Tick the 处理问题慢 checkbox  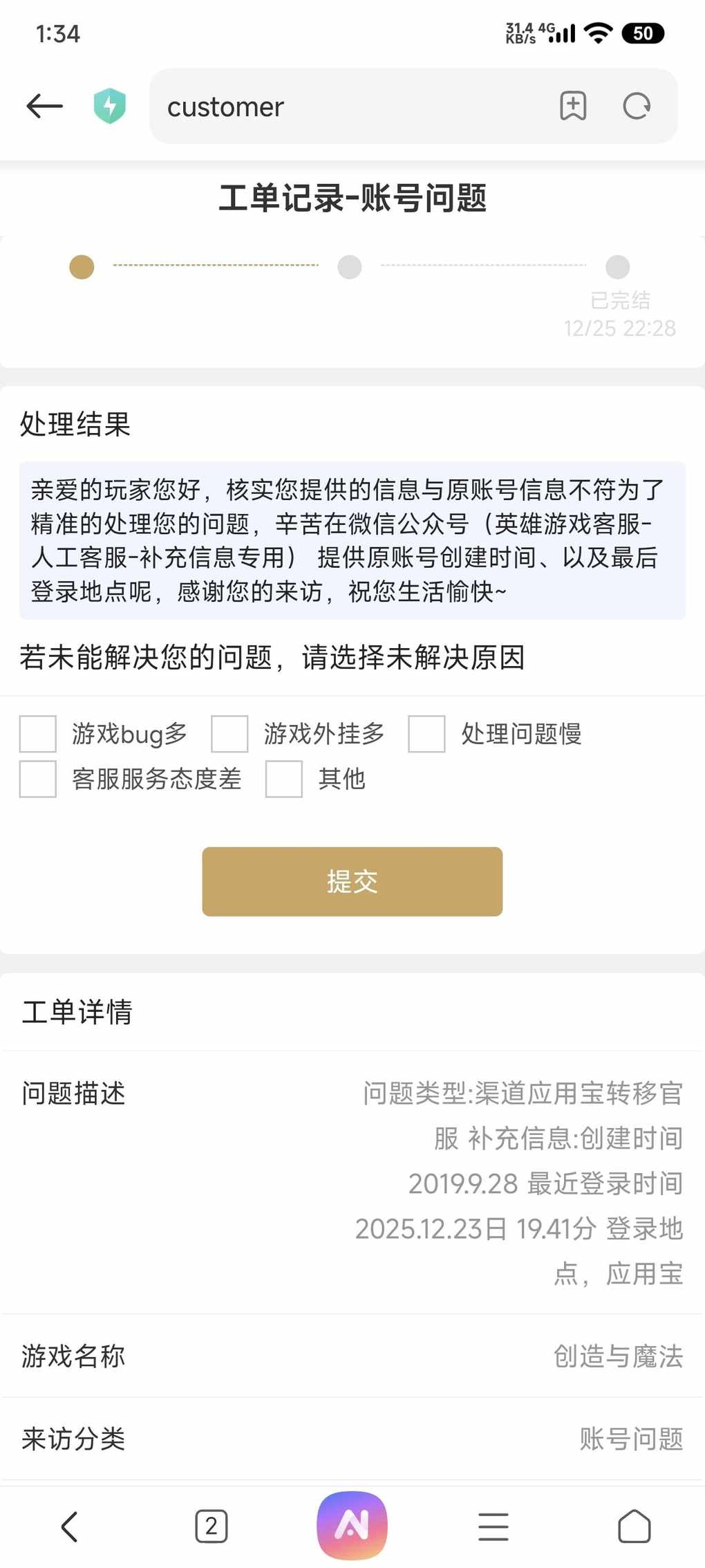tap(426, 734)
